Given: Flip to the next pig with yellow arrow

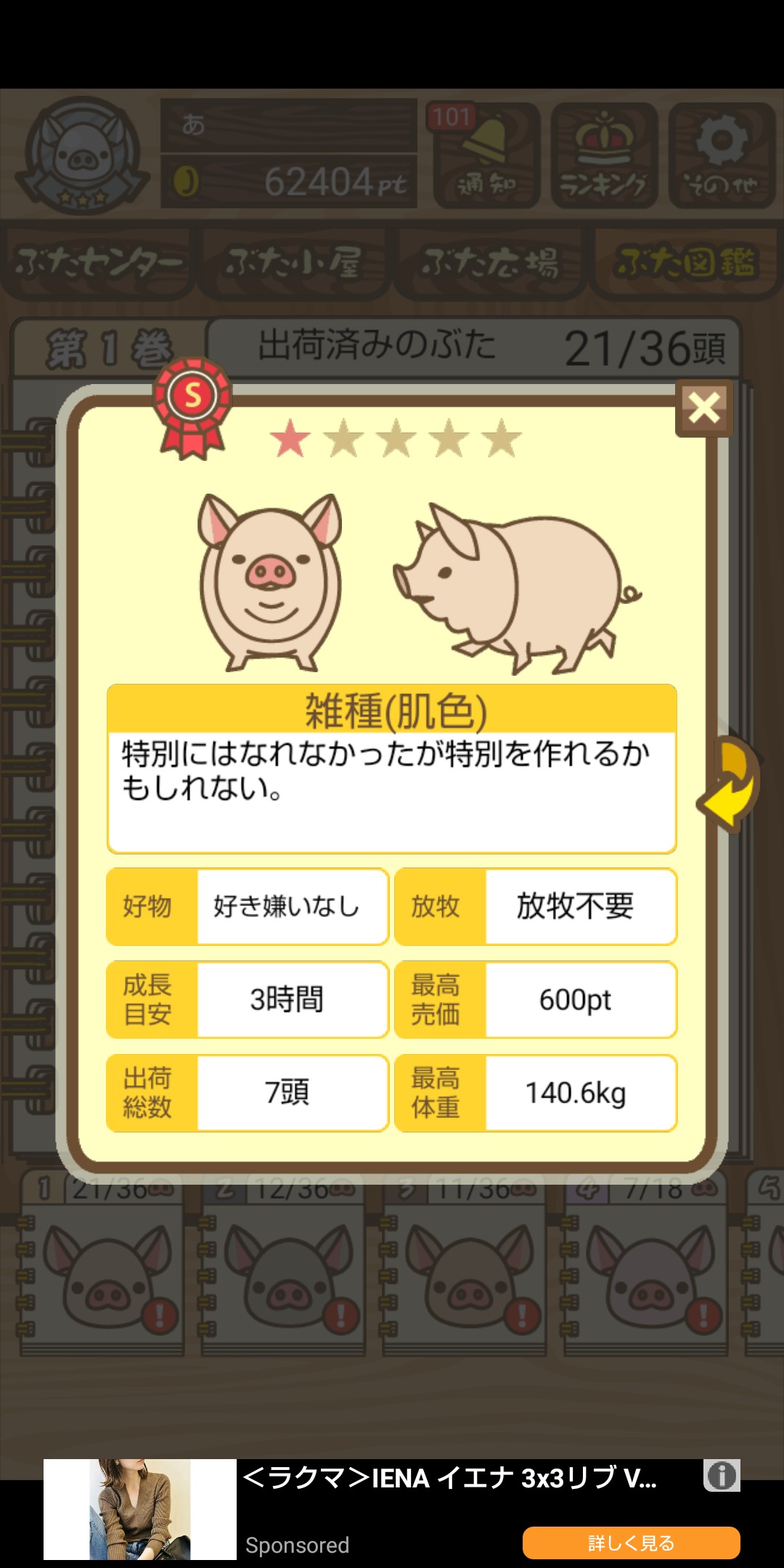Looking at the screenshot, I should click(730, 784).
